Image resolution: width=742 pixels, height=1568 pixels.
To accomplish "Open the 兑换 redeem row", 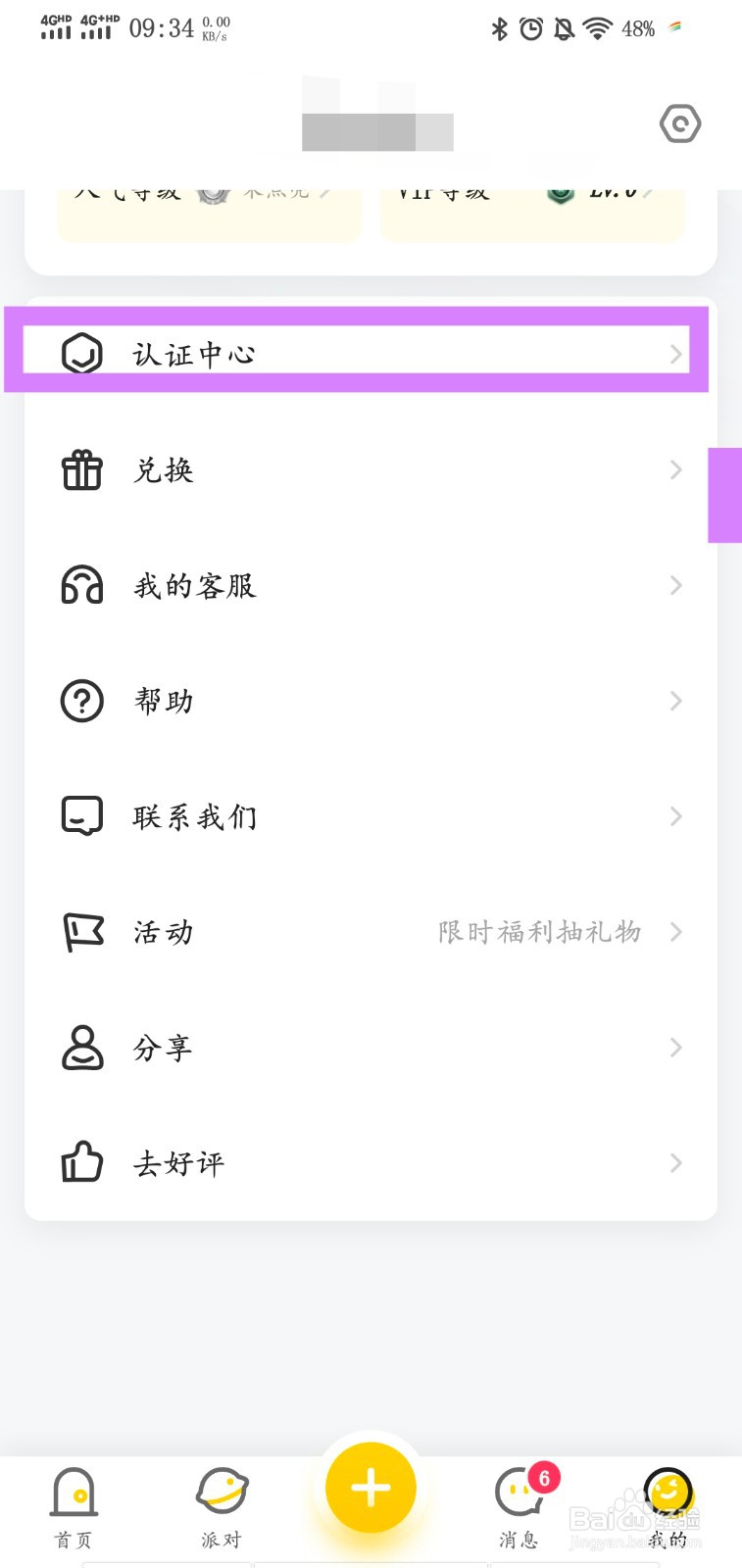I will point(370,470).
